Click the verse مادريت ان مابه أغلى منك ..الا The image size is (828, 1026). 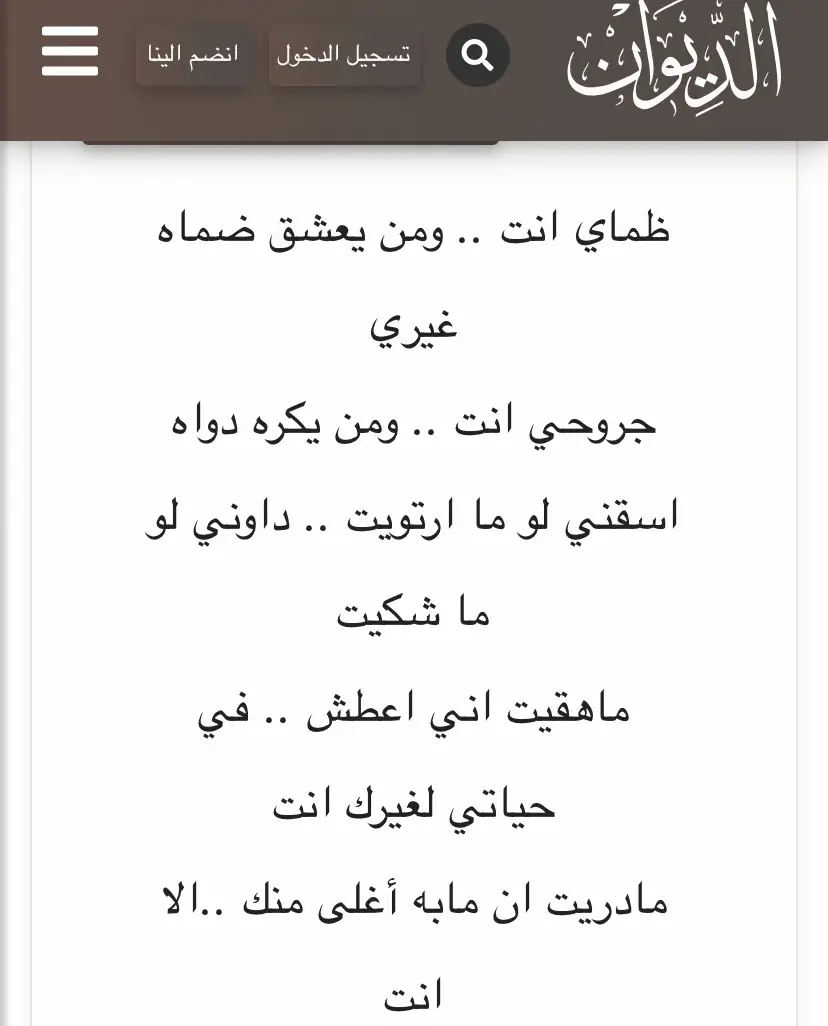pos(414,899)
